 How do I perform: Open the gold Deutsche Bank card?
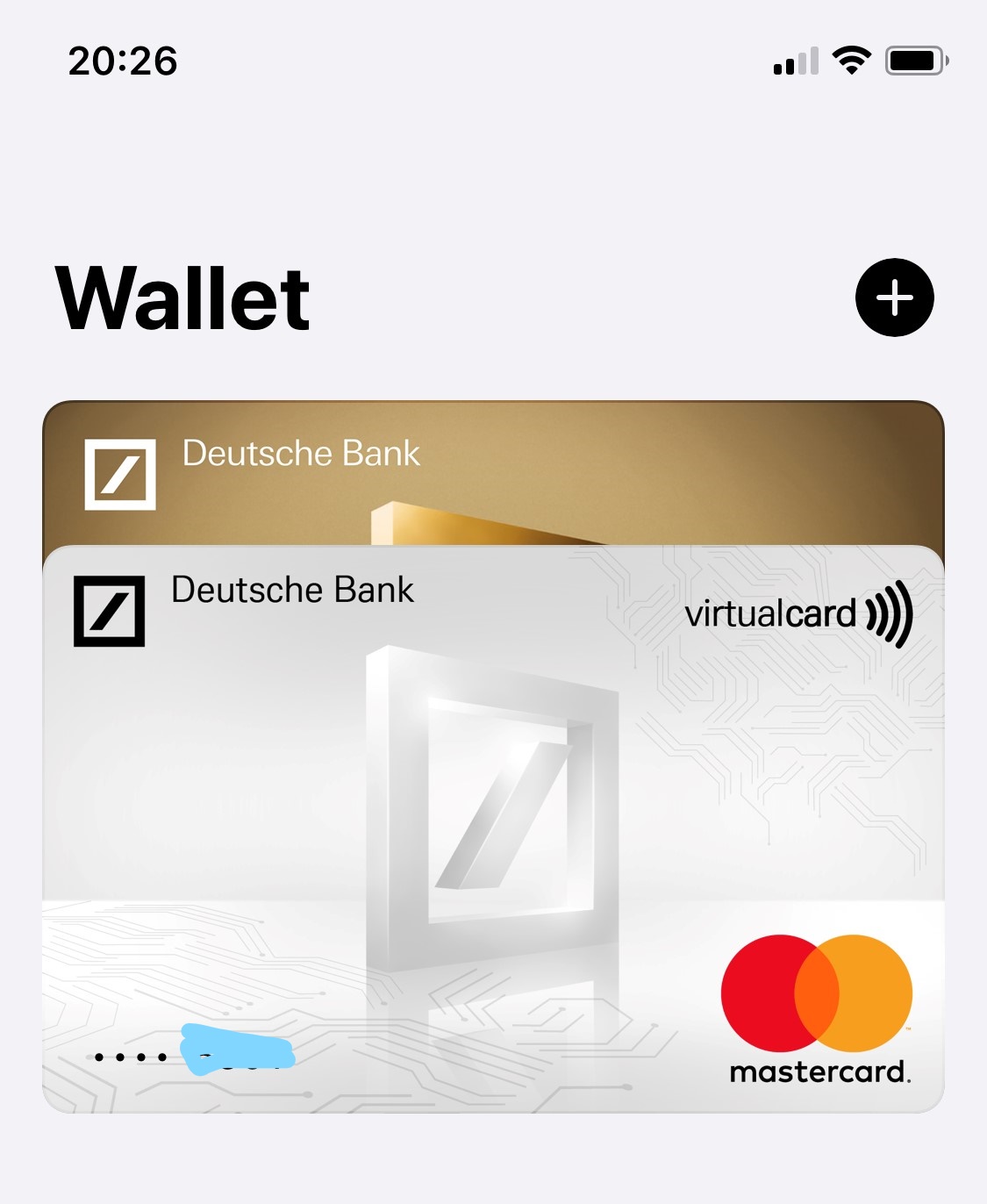tap(493, 473)
